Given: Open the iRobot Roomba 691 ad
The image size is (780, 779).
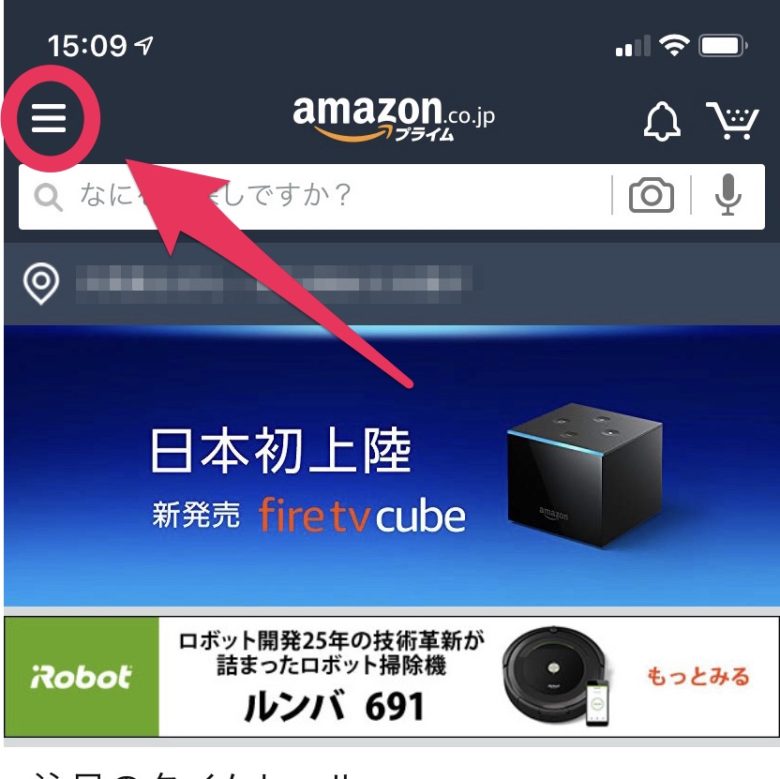Looking at the screenshot, I should [390, 677].
